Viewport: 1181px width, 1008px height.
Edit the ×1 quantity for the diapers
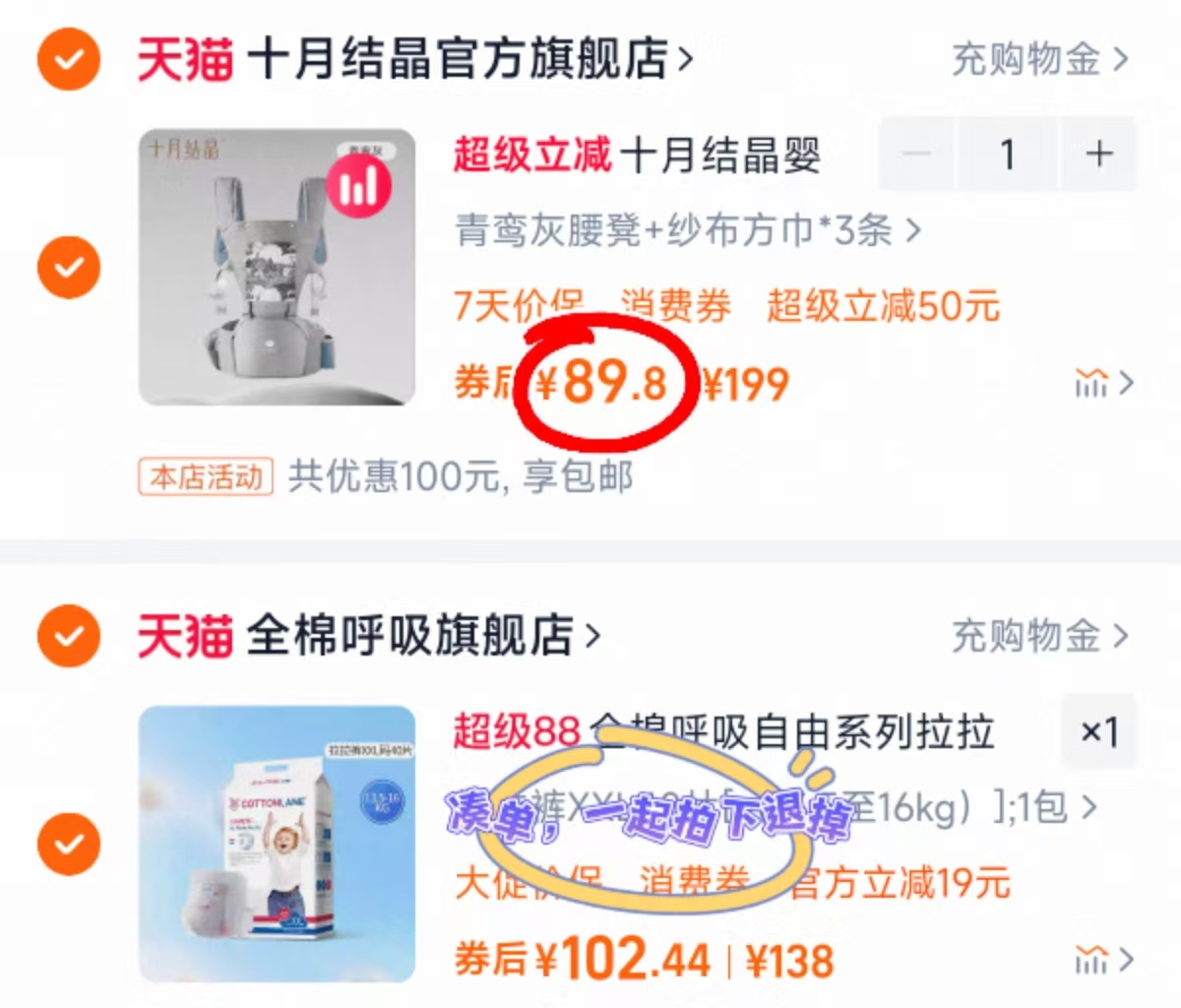[1098, 731]
